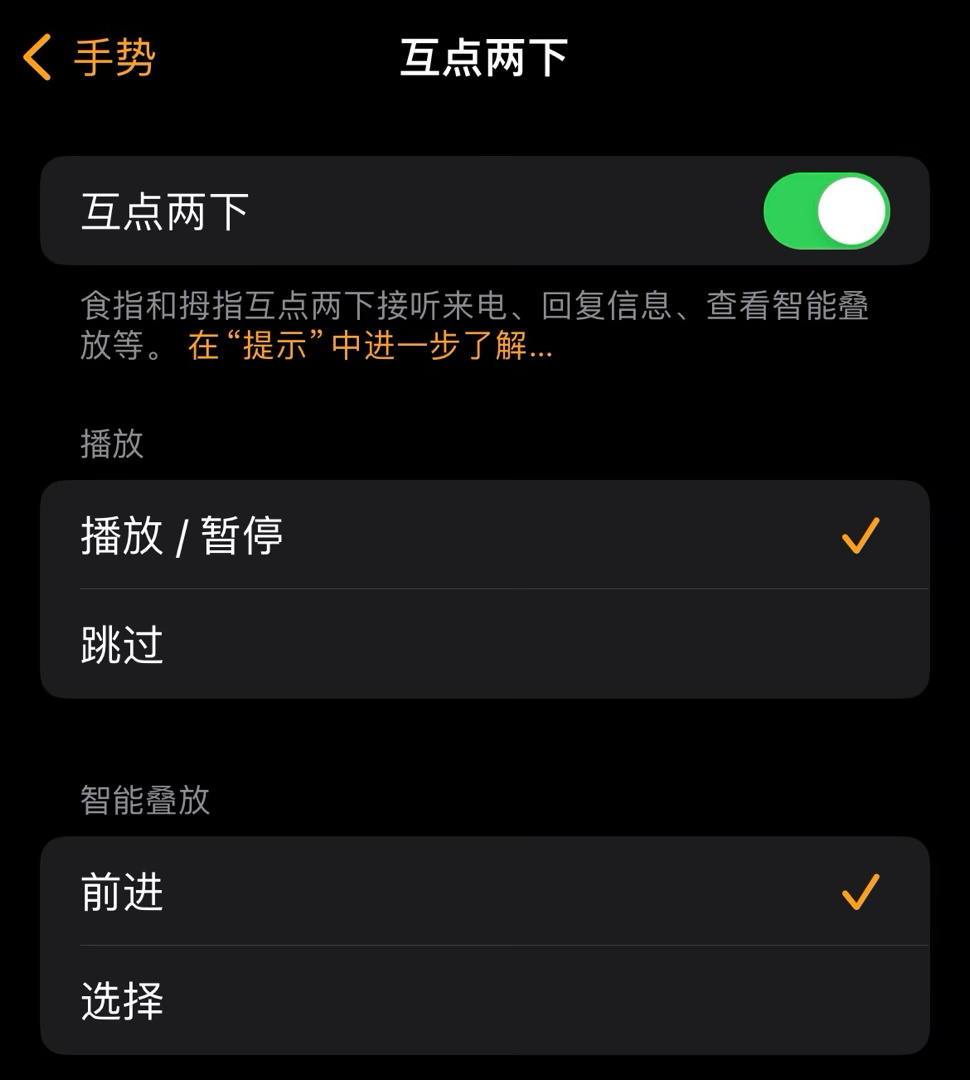Open the 在"提示"中进一步了解 link
Viewport: 970px width, 1080px height.
pyautogui.click(x=370, y=346)
